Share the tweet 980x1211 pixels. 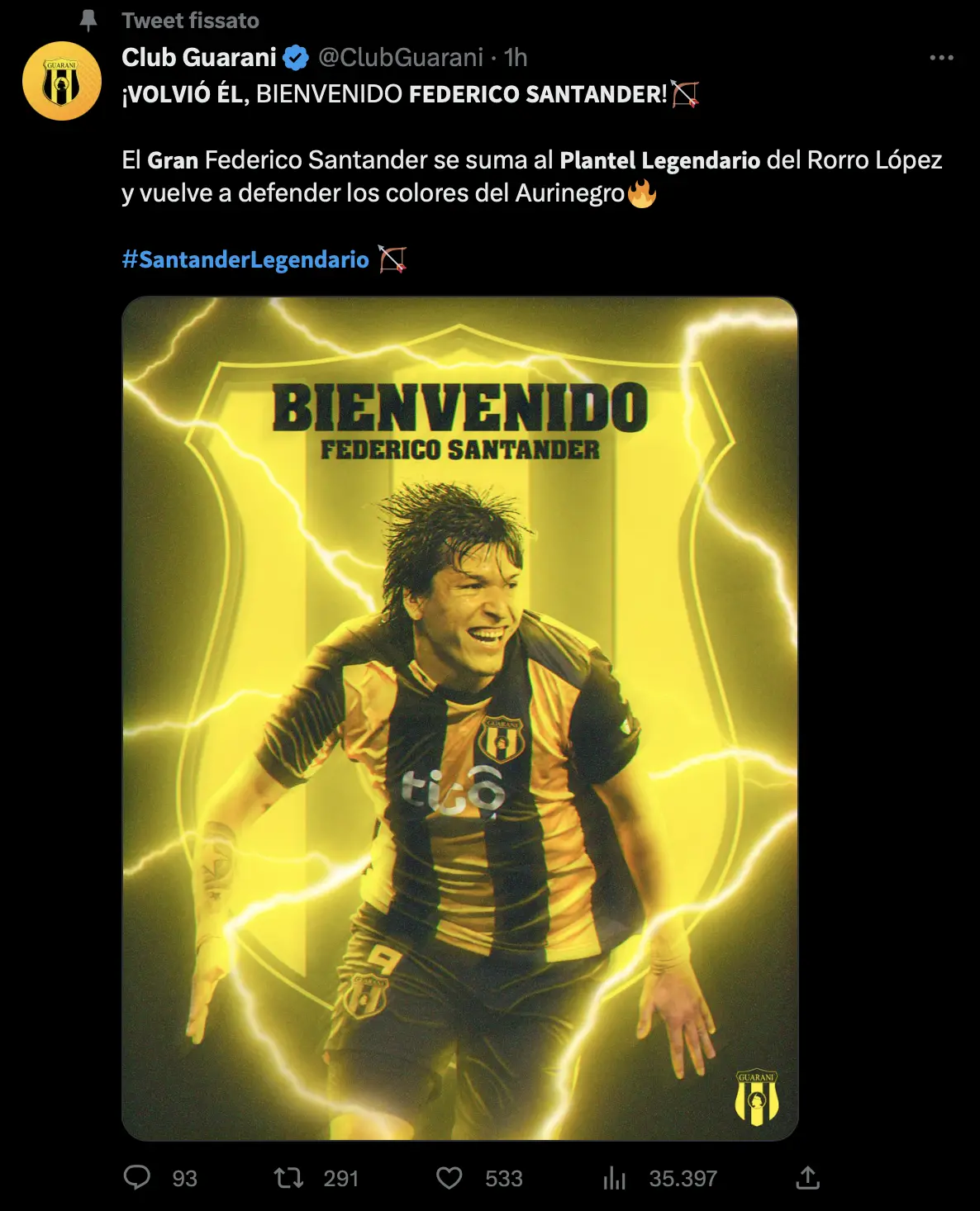click(807, 1177)
